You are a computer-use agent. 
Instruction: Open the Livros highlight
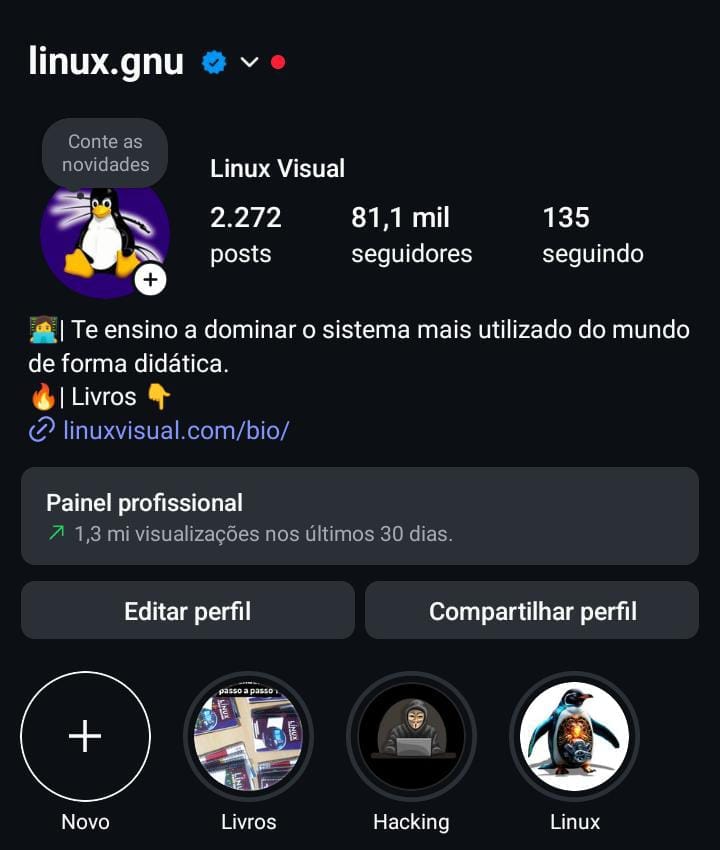tap(248, 737)
